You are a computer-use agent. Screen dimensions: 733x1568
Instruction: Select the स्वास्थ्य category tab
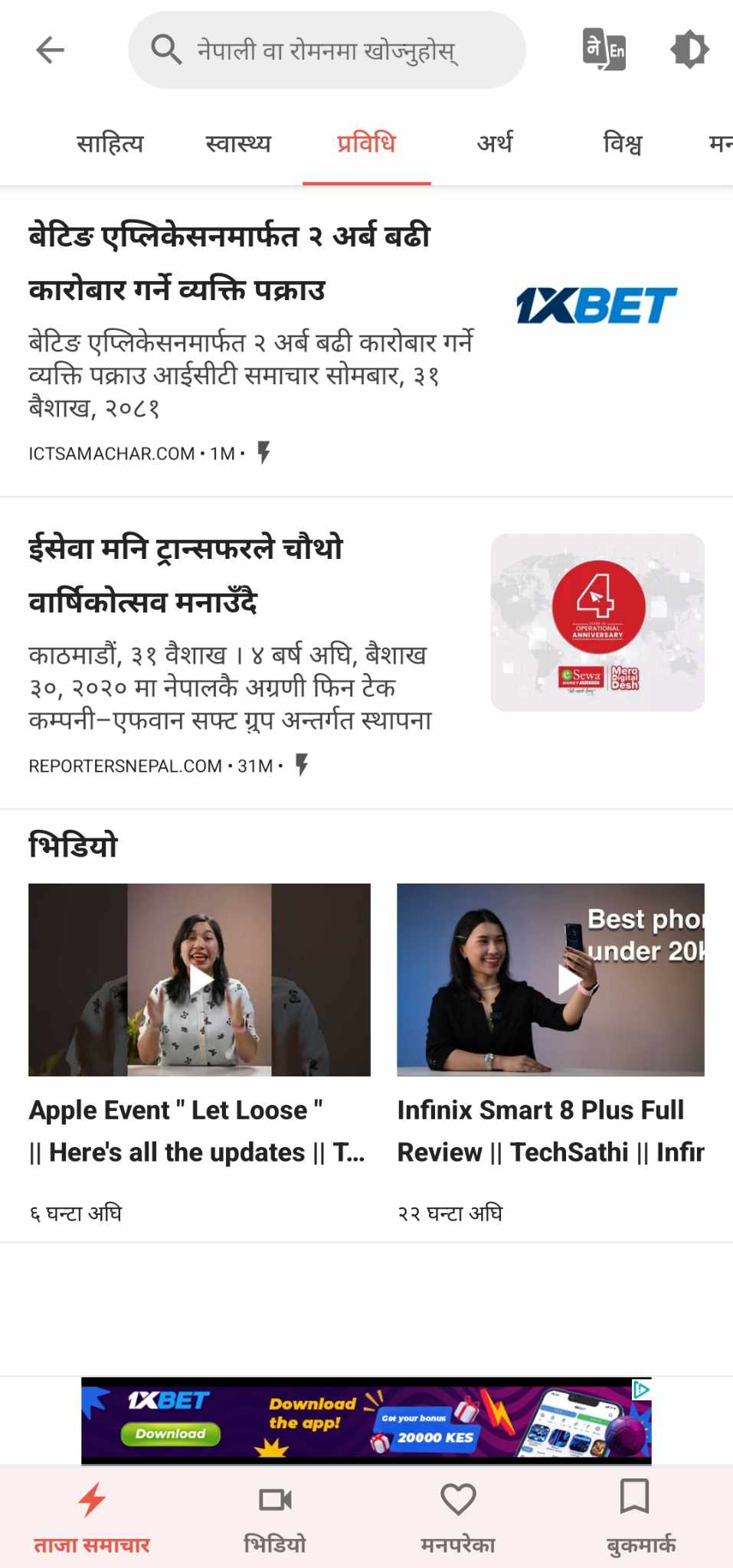coord(238,143)
